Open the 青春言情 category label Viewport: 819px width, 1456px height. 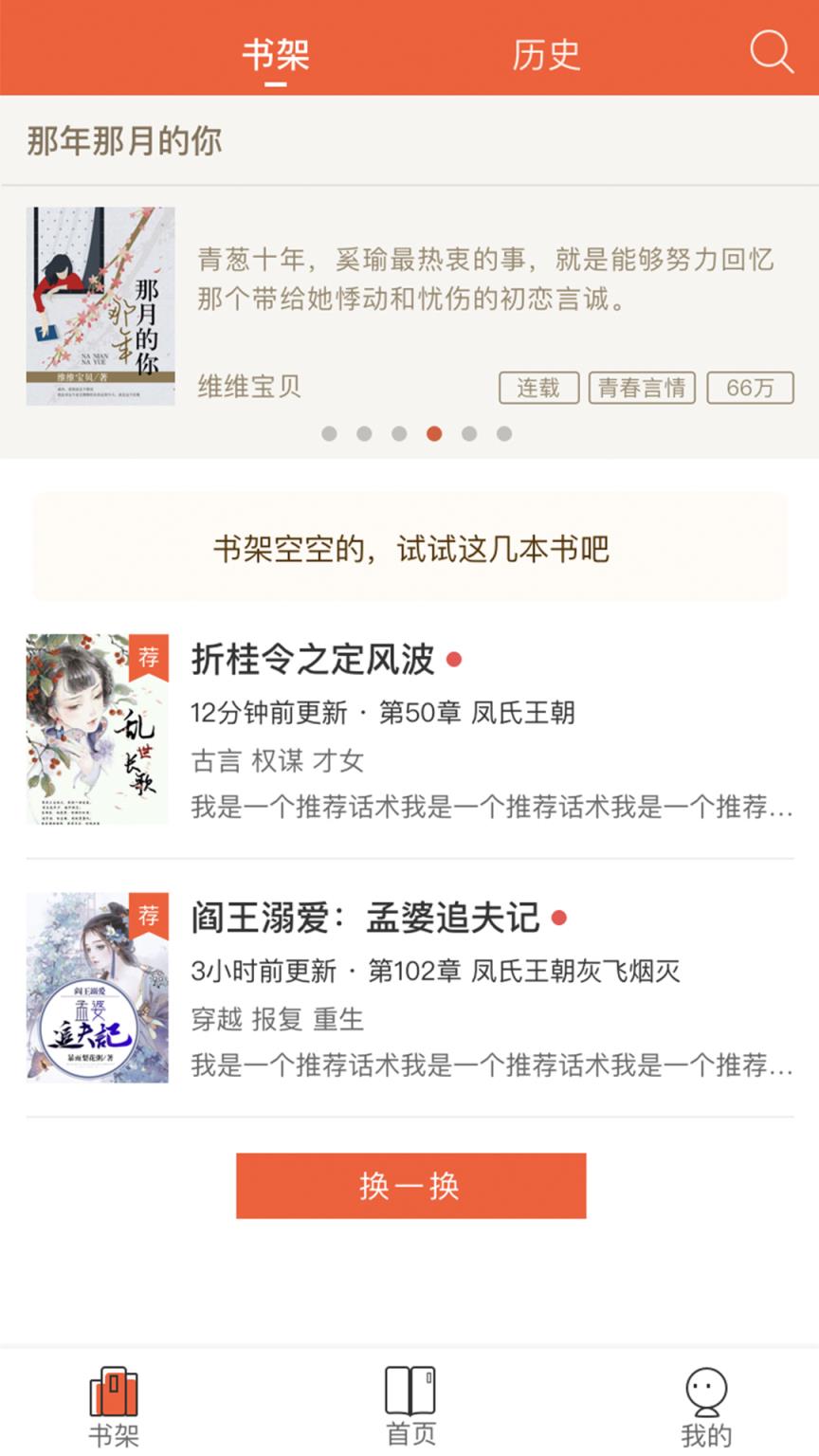click(642, 388)
